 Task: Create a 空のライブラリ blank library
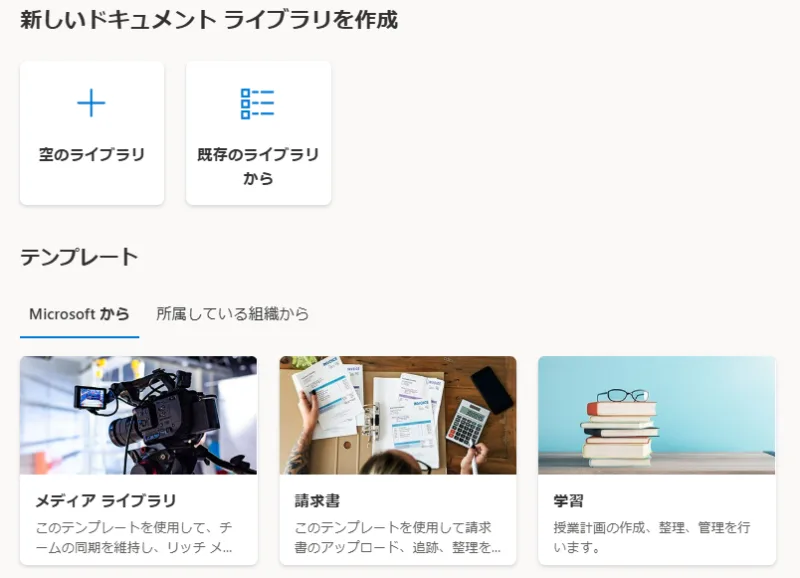click(92, 133)
